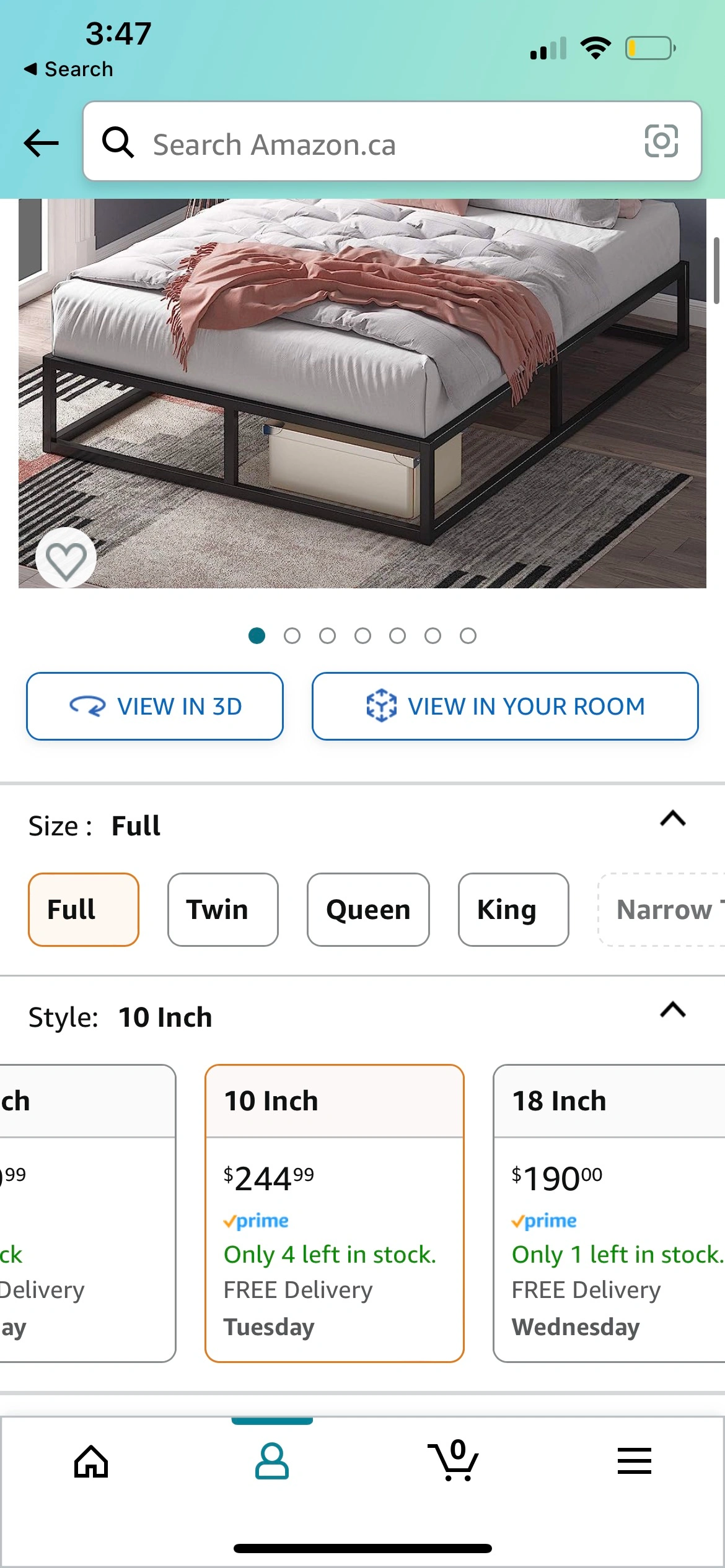The height and width of the screenshot is (1568, 725).
Task: Open the camera lens search icon
Action: [661, 141]
